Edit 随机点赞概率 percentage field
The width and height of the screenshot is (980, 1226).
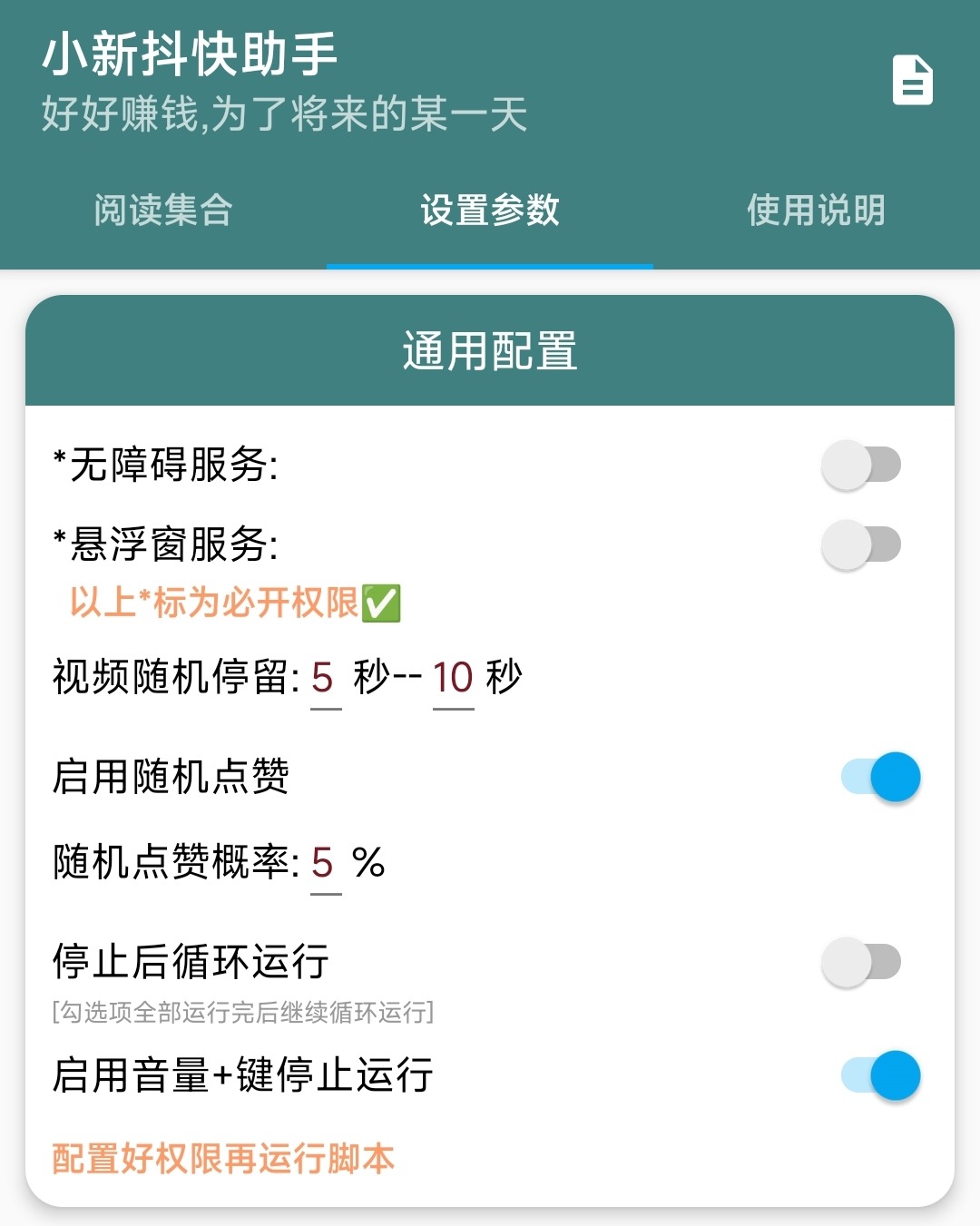(325, 863)
